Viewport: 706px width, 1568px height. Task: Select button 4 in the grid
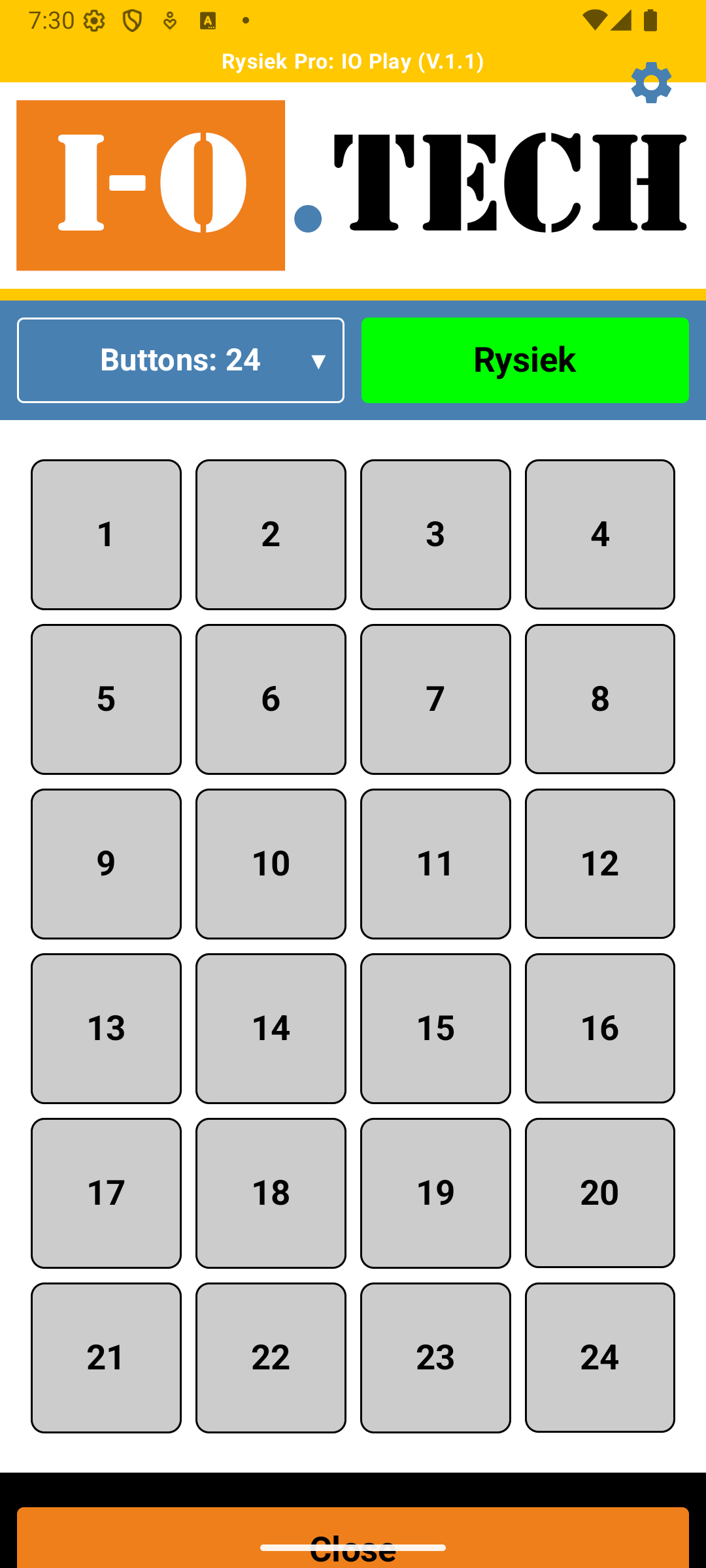tap(599, 534)
